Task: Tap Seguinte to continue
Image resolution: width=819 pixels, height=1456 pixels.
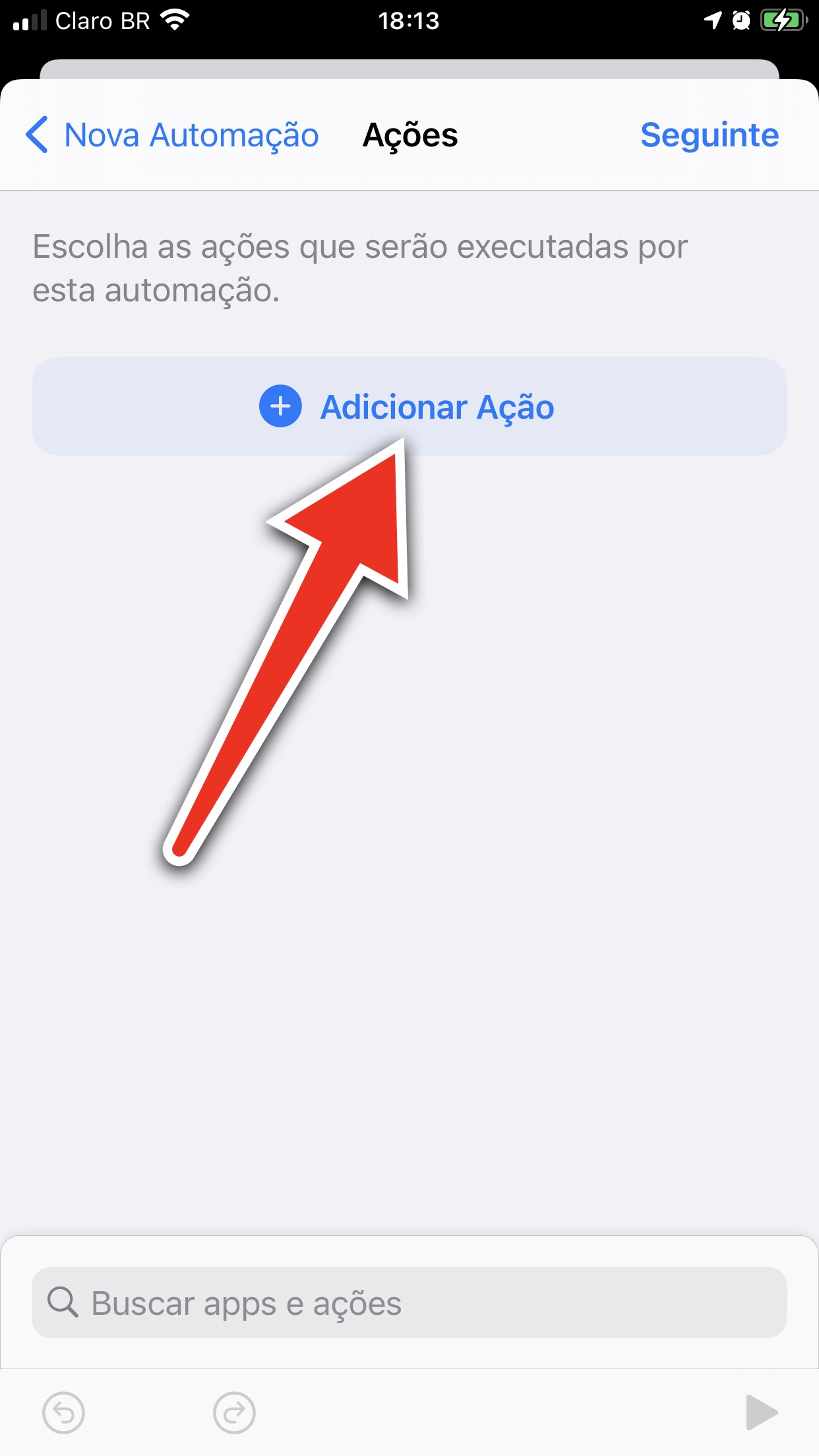Action: (710, 135)
